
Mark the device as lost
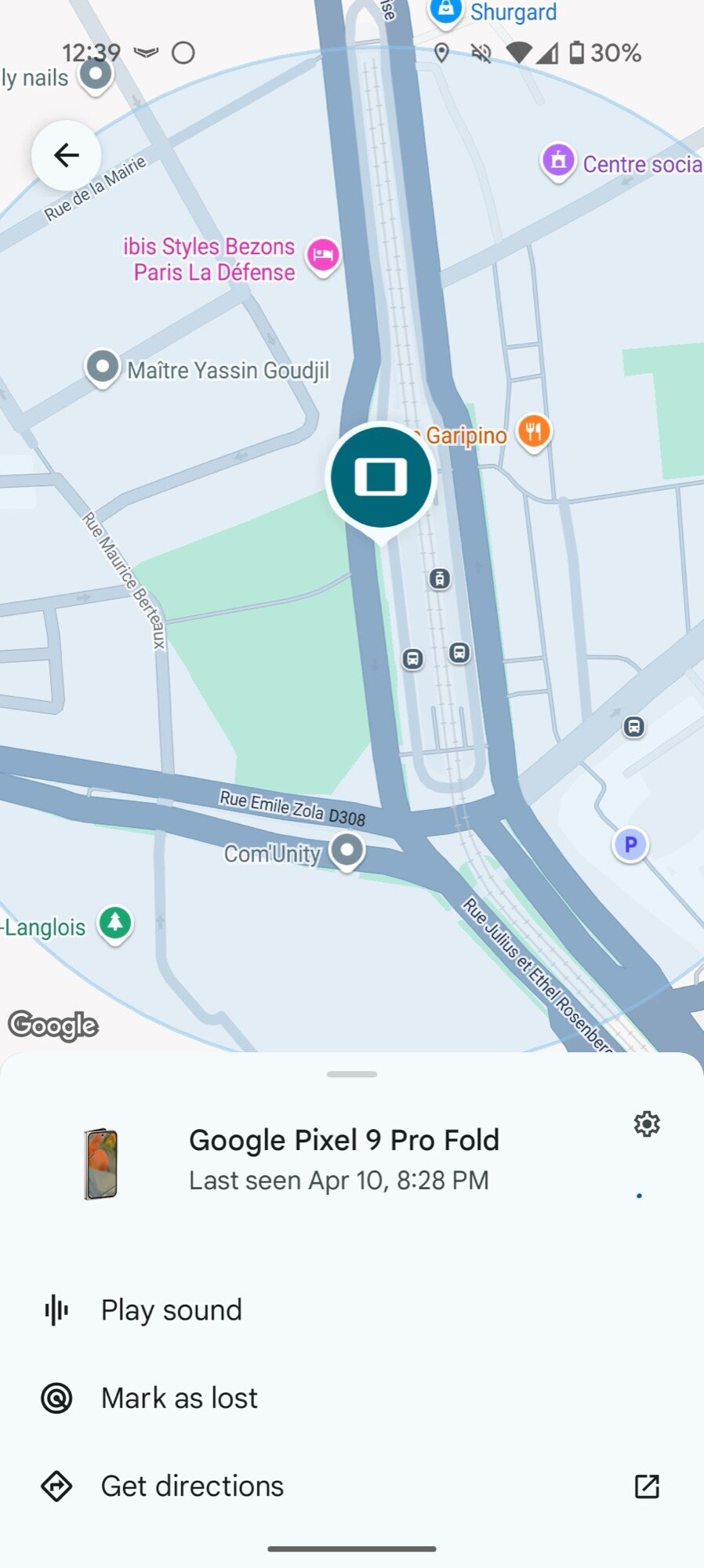pyautogui.click(x=179, y=1398)
